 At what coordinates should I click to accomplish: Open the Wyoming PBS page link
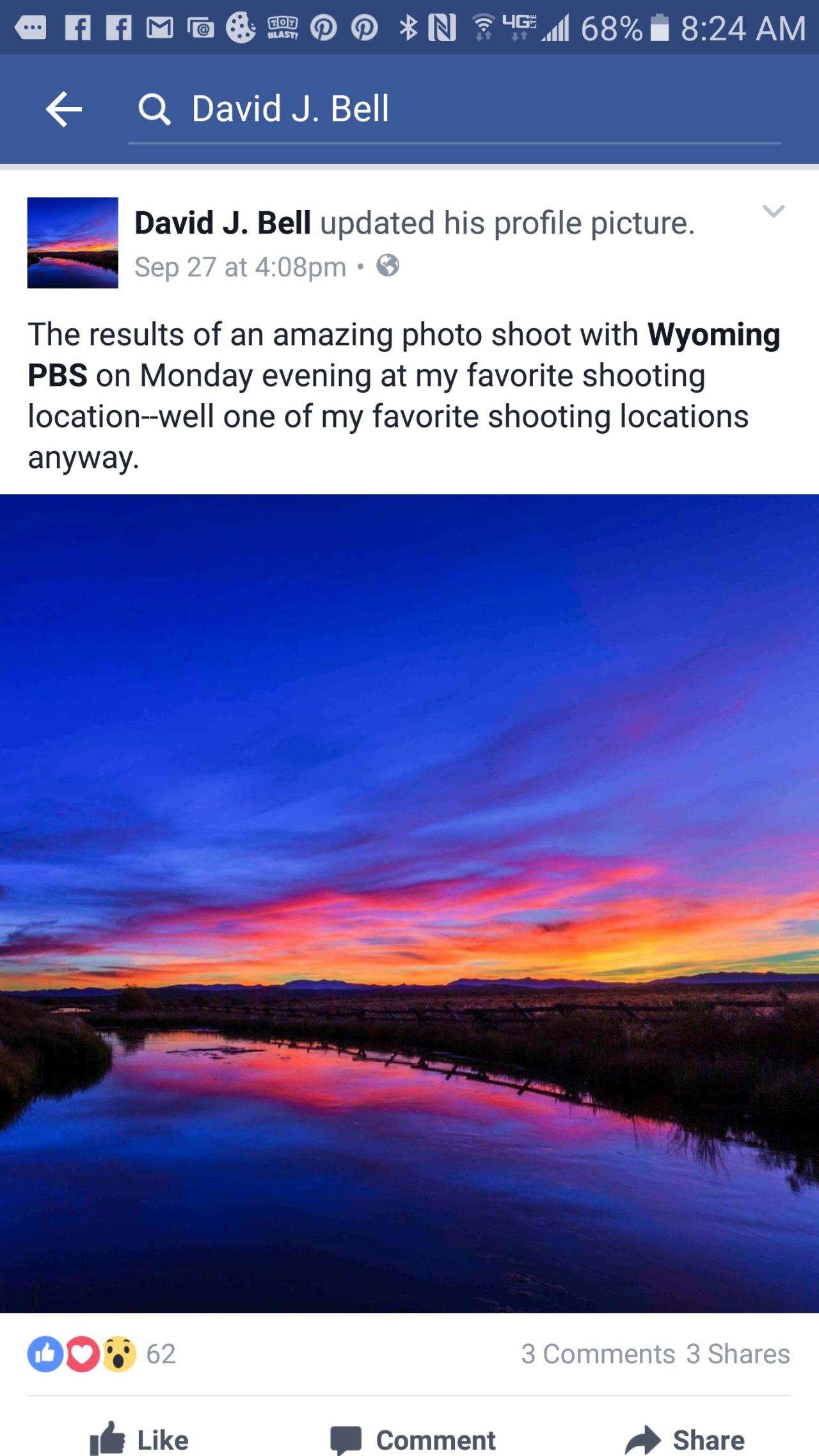pos(713,335)
